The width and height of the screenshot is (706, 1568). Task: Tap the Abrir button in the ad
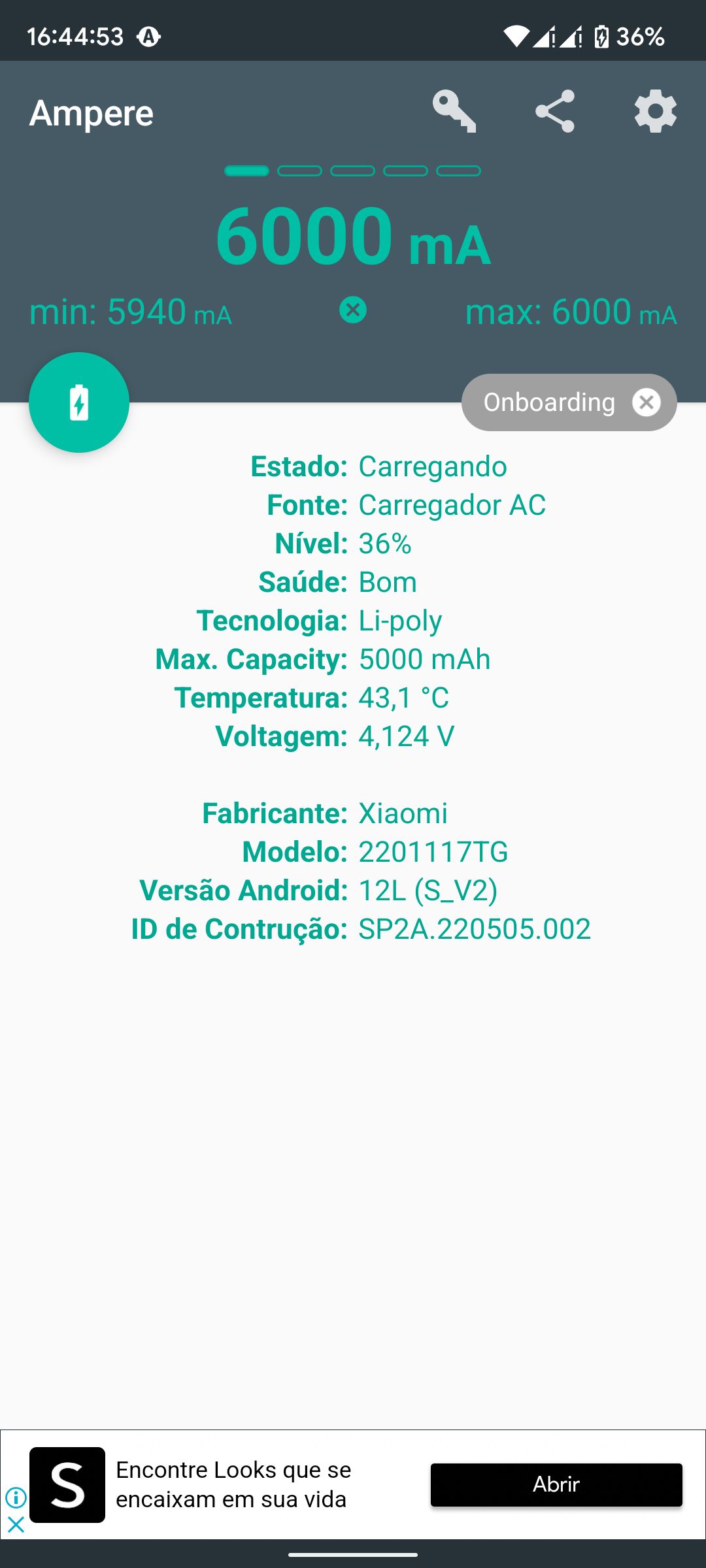[556, 1484]
